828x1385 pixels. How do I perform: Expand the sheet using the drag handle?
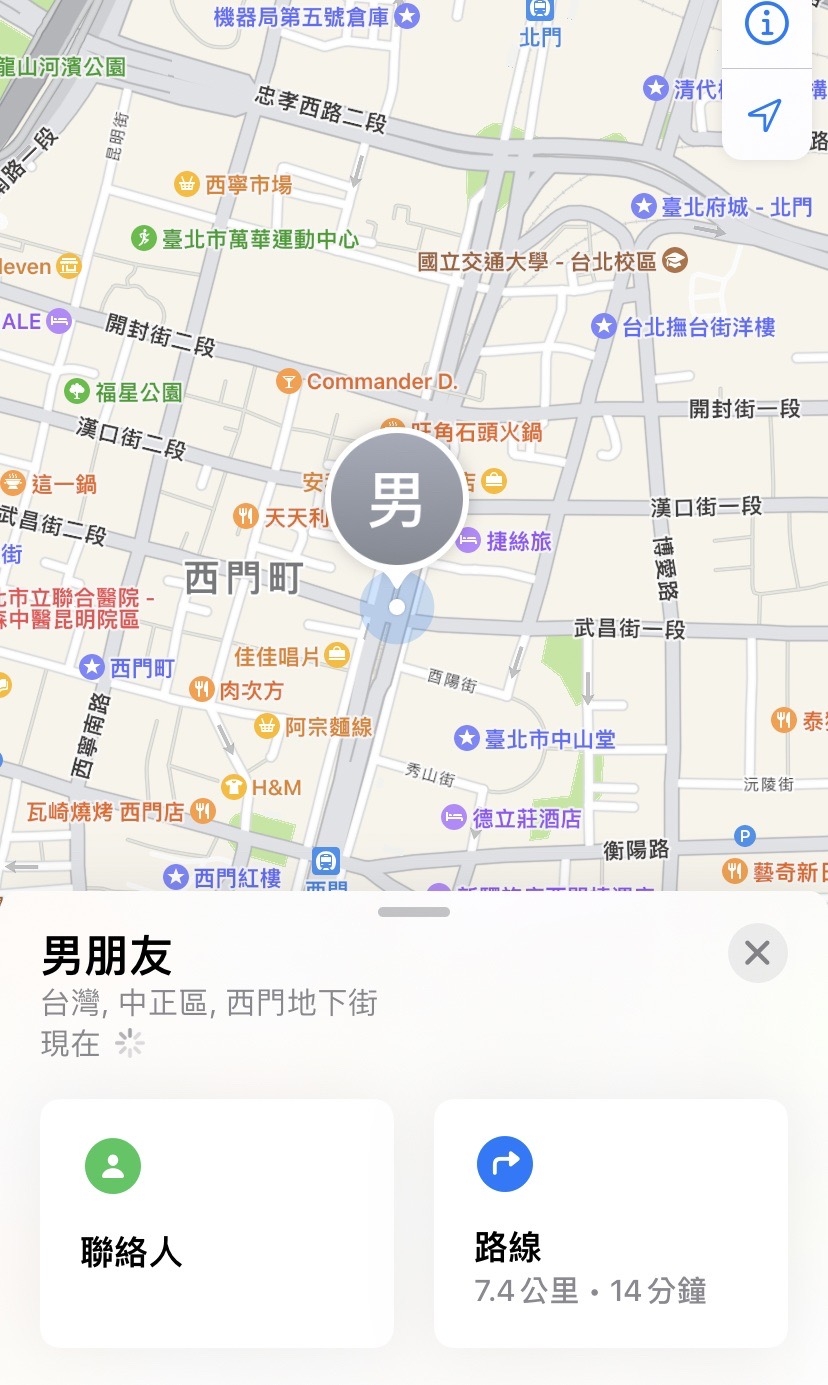click(413, 910)
